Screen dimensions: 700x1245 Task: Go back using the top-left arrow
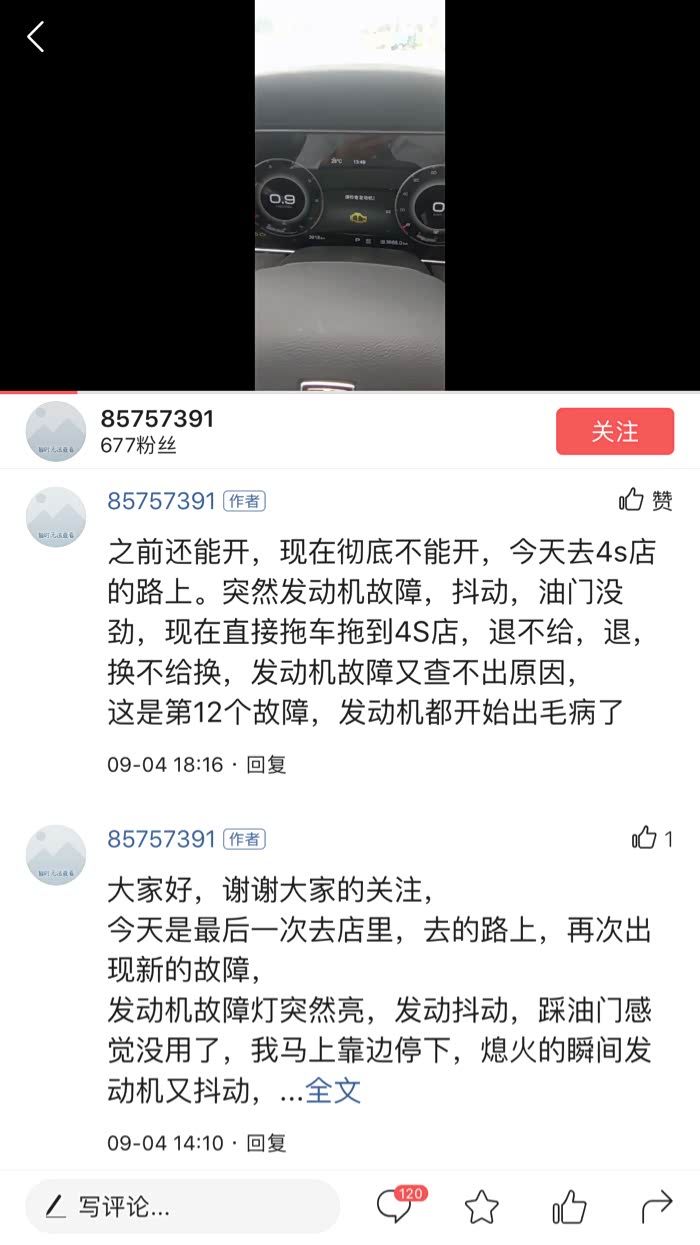coord(36,38)
